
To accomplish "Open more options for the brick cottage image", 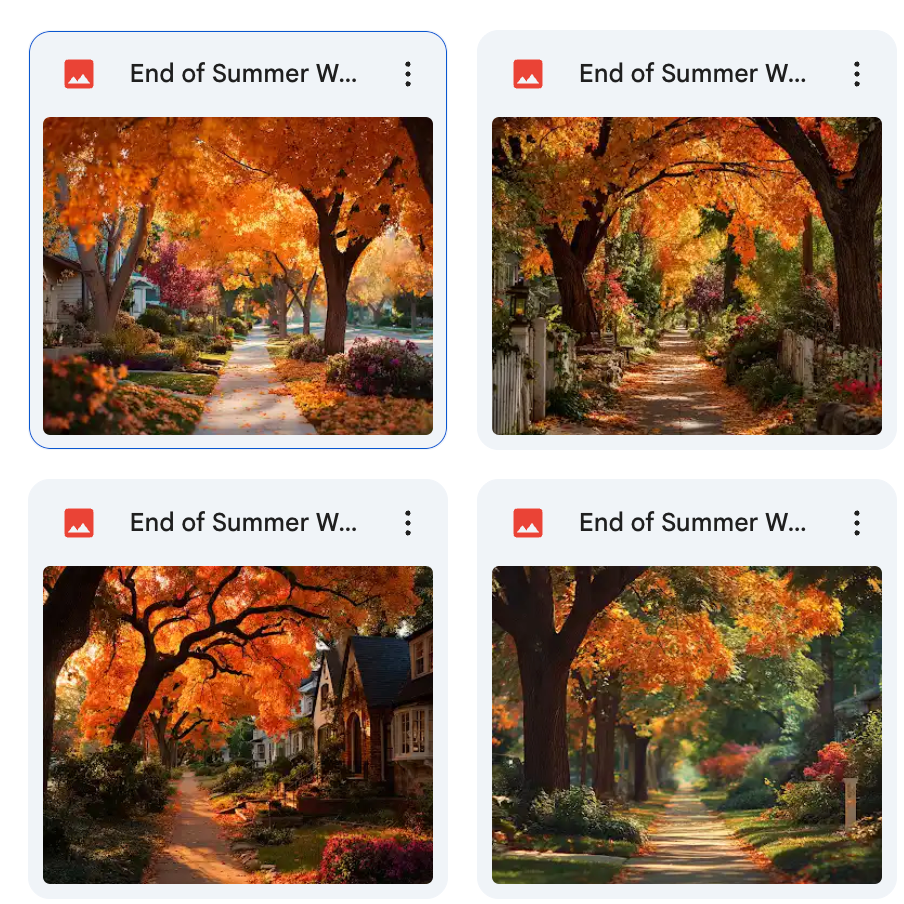I will pos(407,523).
